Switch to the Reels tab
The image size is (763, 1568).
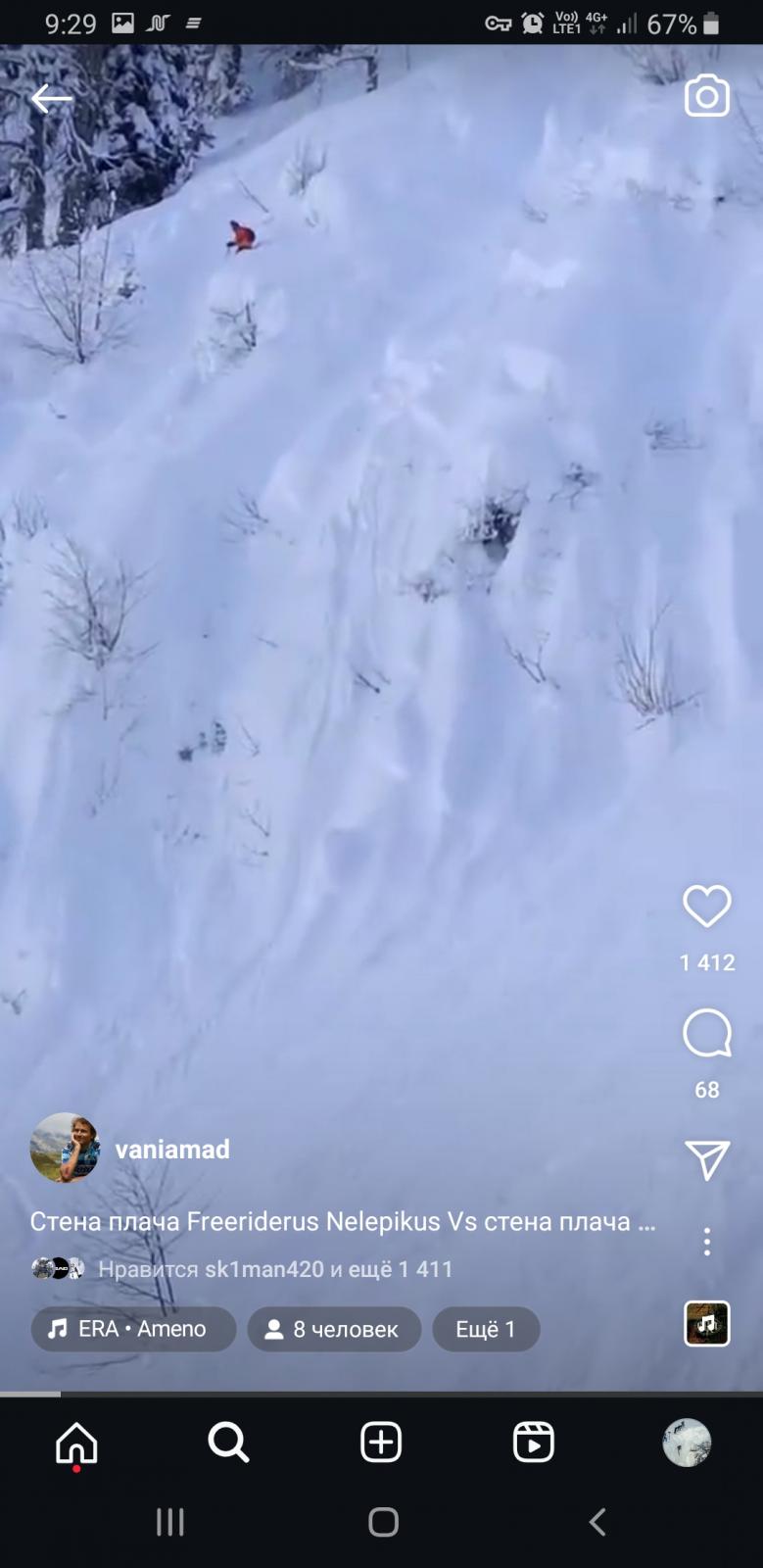[534, 1443]
